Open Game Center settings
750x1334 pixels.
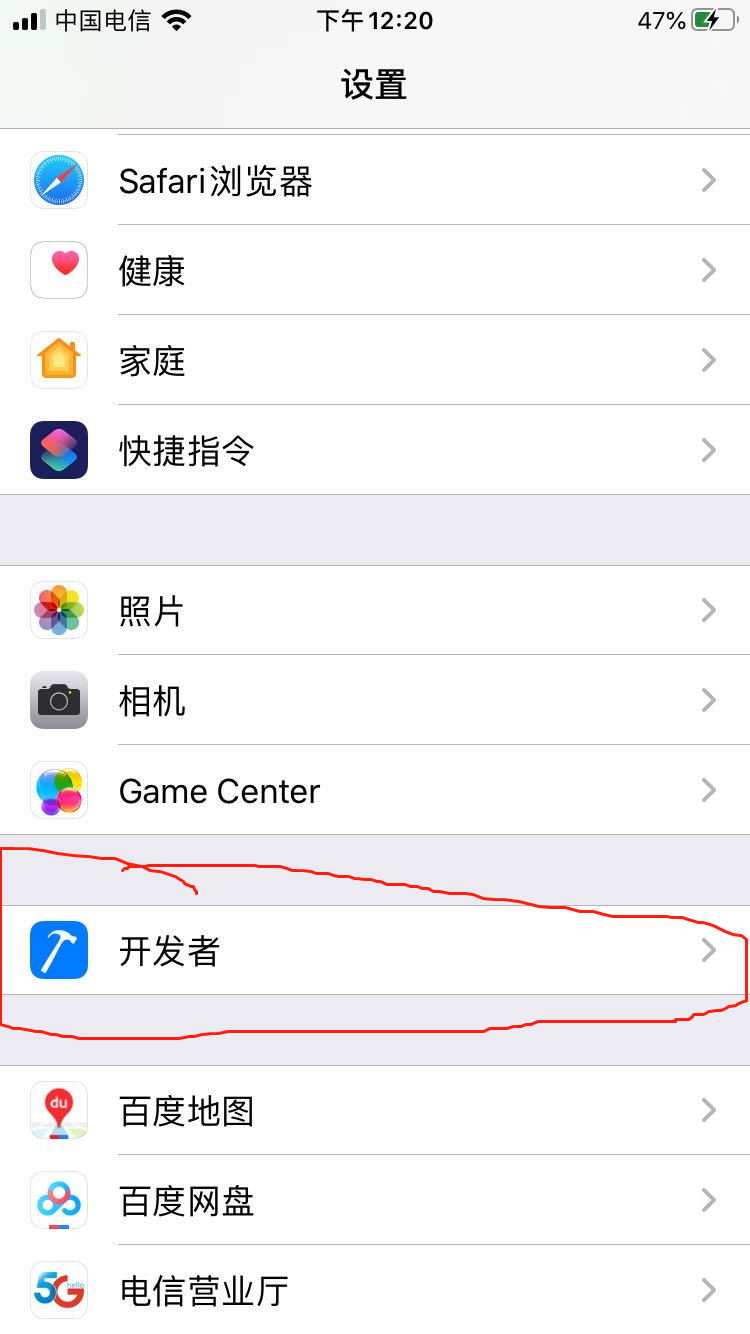[x=375, y=791]
